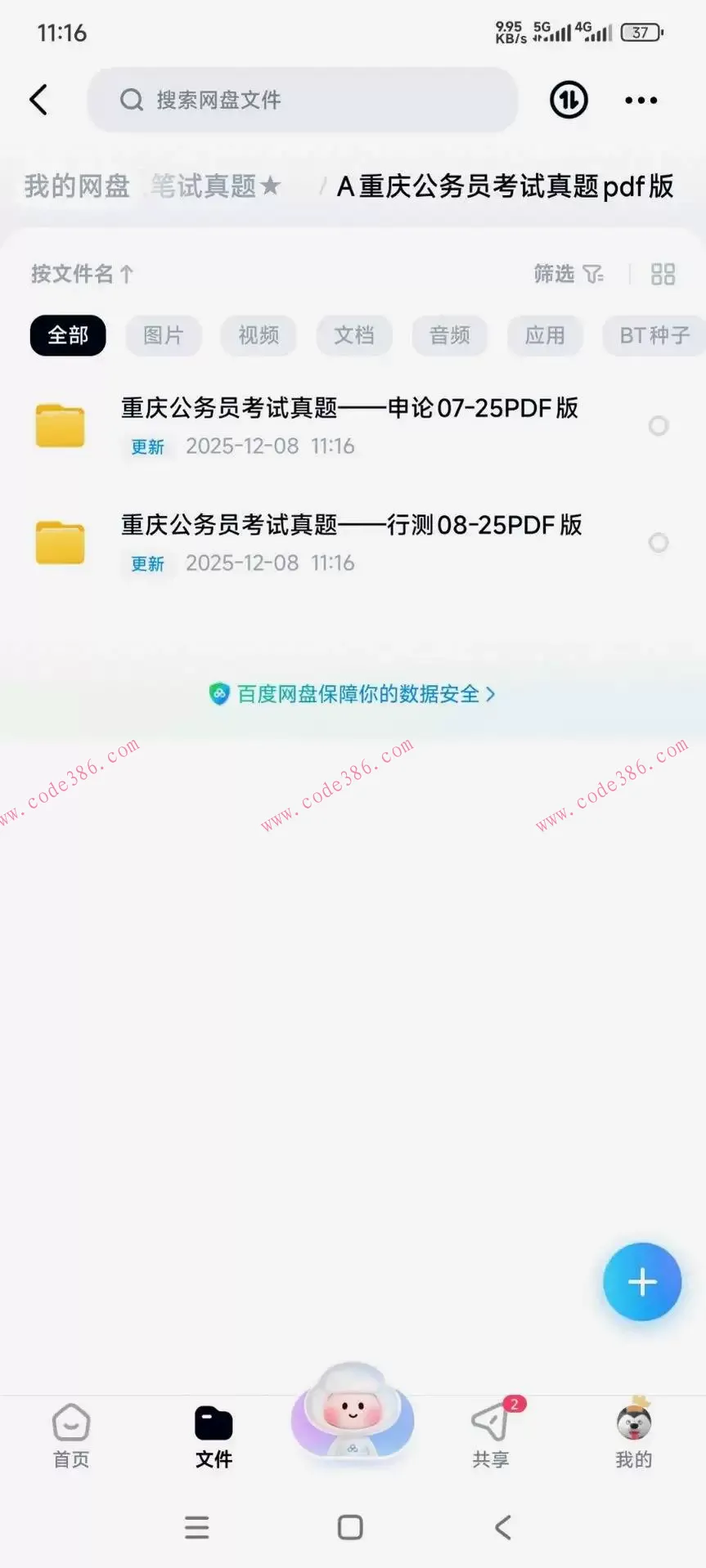This screenshot has height=1568, width=706.
Task: Open the 申论07-25PDF版 folder
Action: (350, 409)
